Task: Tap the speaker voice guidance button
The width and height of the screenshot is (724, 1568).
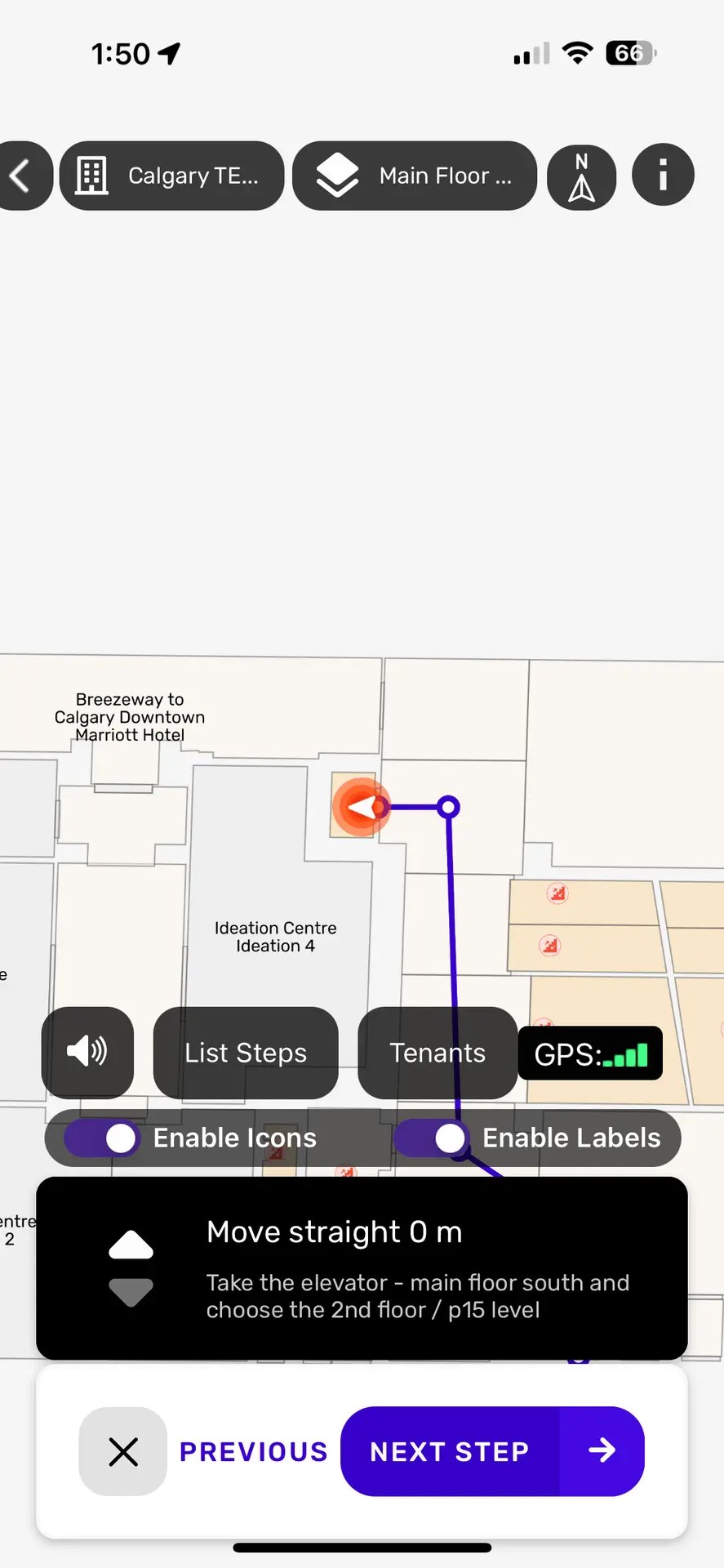Action: pyautogui.click(x=87, y=1052)
